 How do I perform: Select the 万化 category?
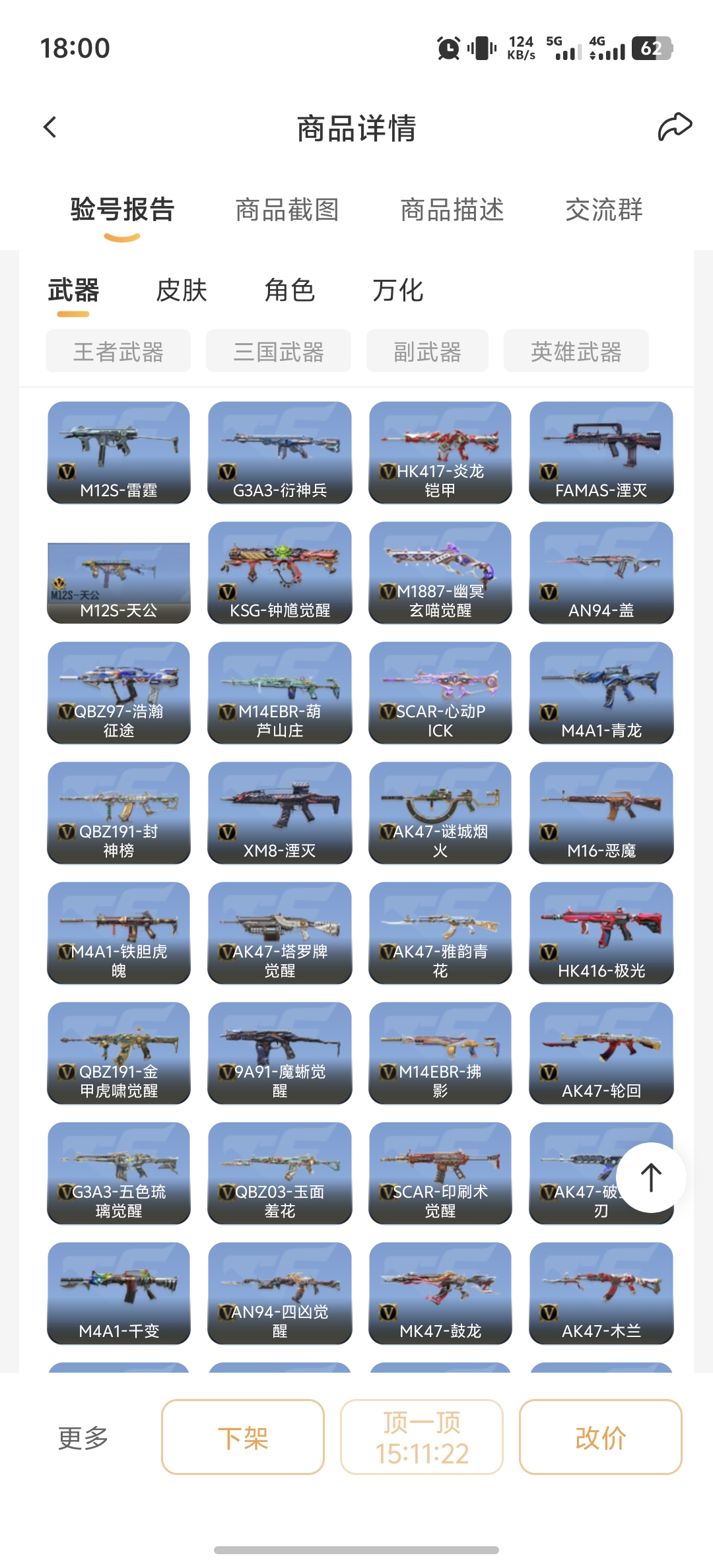click(397, 290)
